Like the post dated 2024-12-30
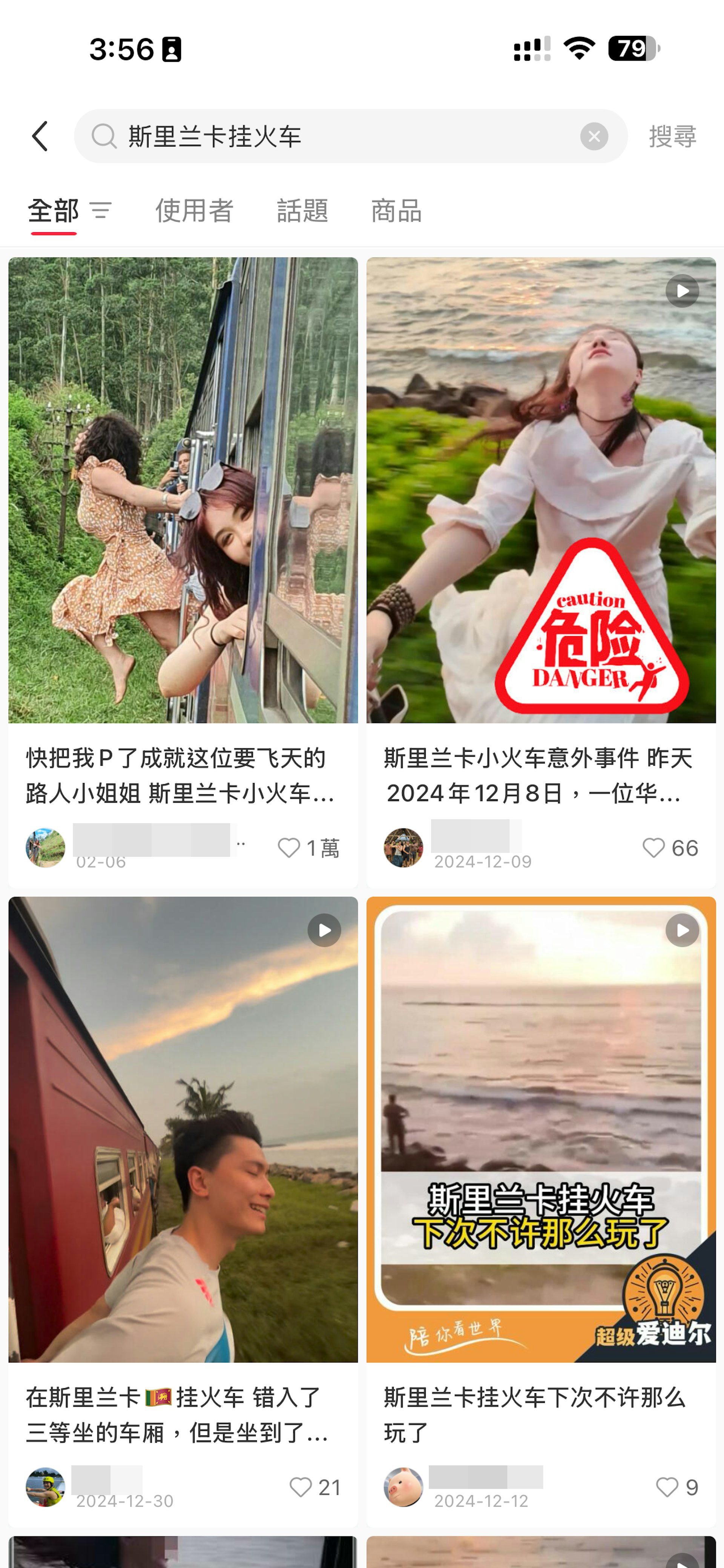 tap(301, 1487)
